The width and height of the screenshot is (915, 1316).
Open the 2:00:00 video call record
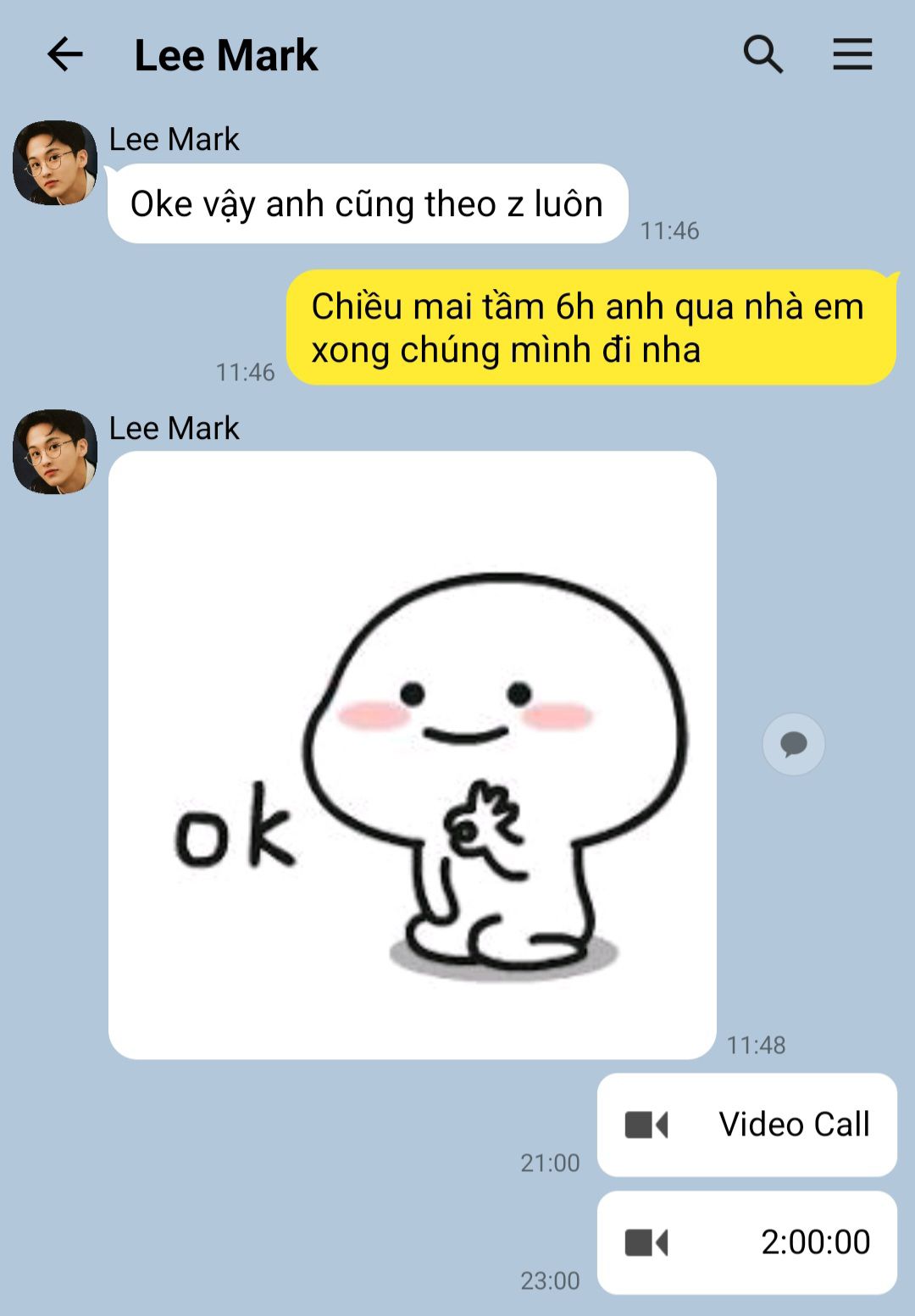point(746,1242)
